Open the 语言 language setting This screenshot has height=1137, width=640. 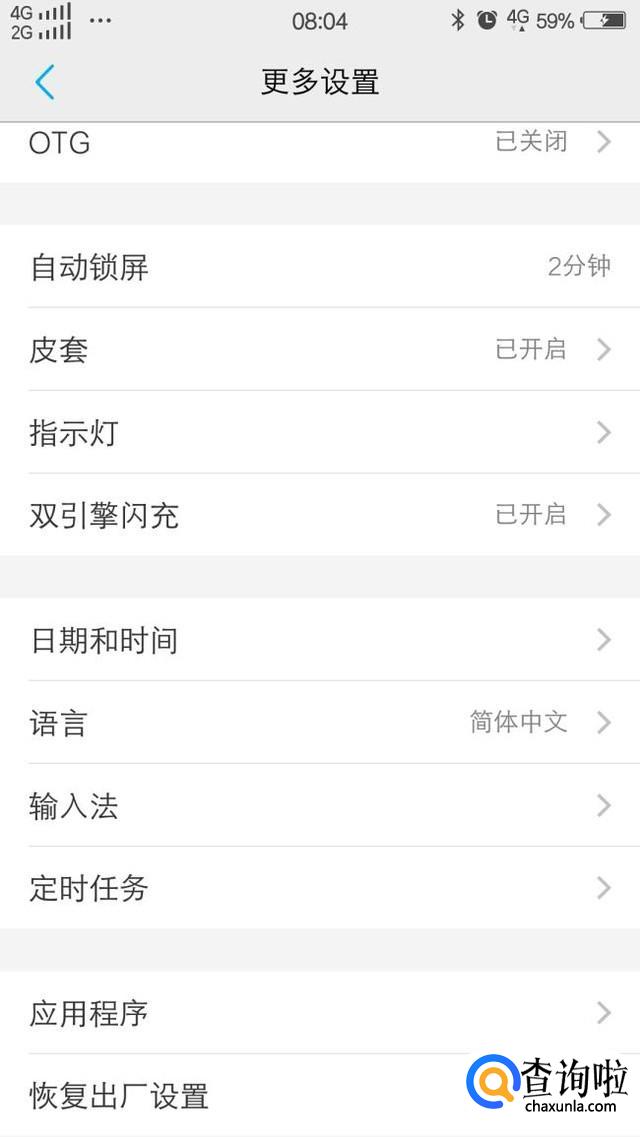pos(320,722)
